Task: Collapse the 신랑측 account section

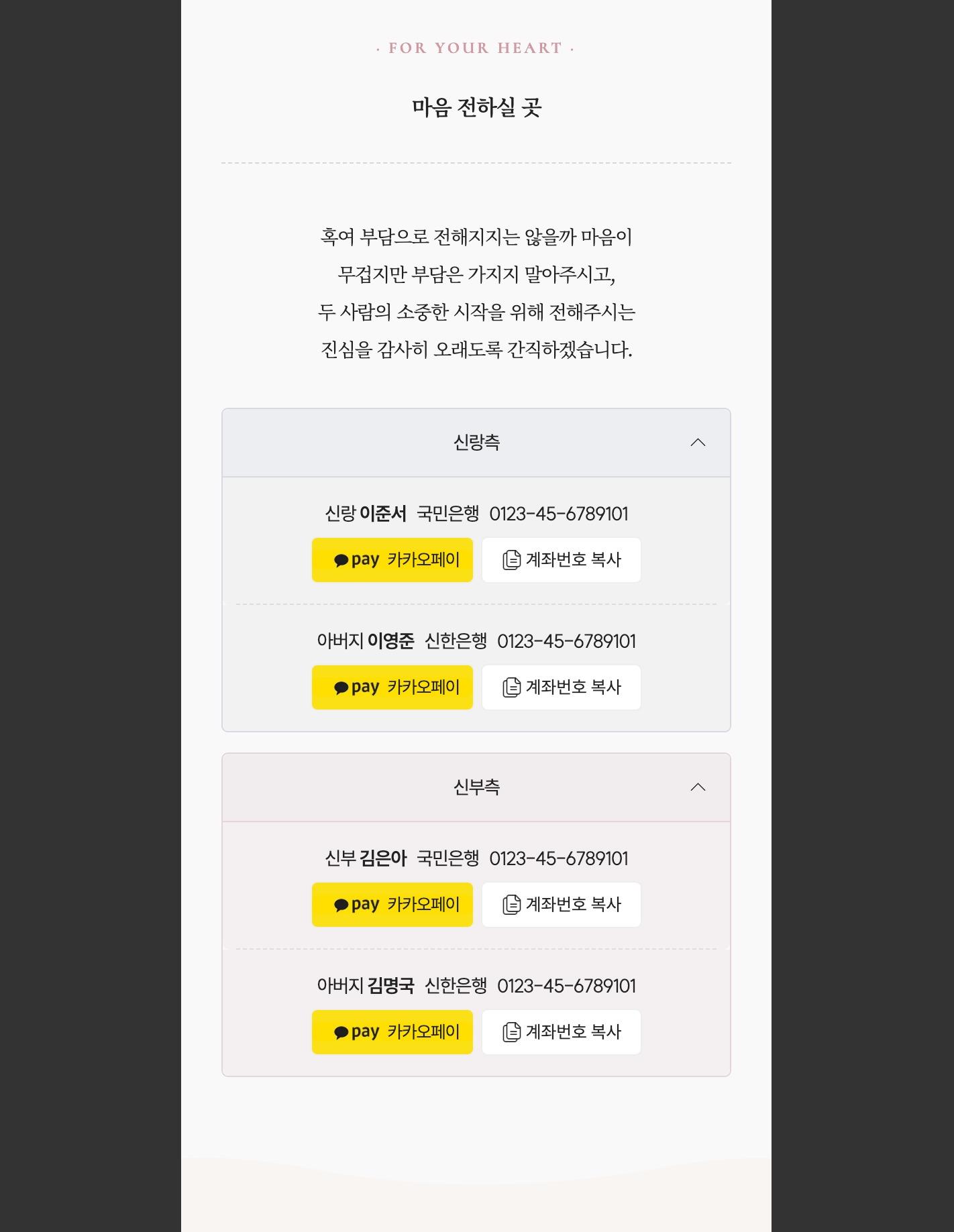Action: pos(698,443)
